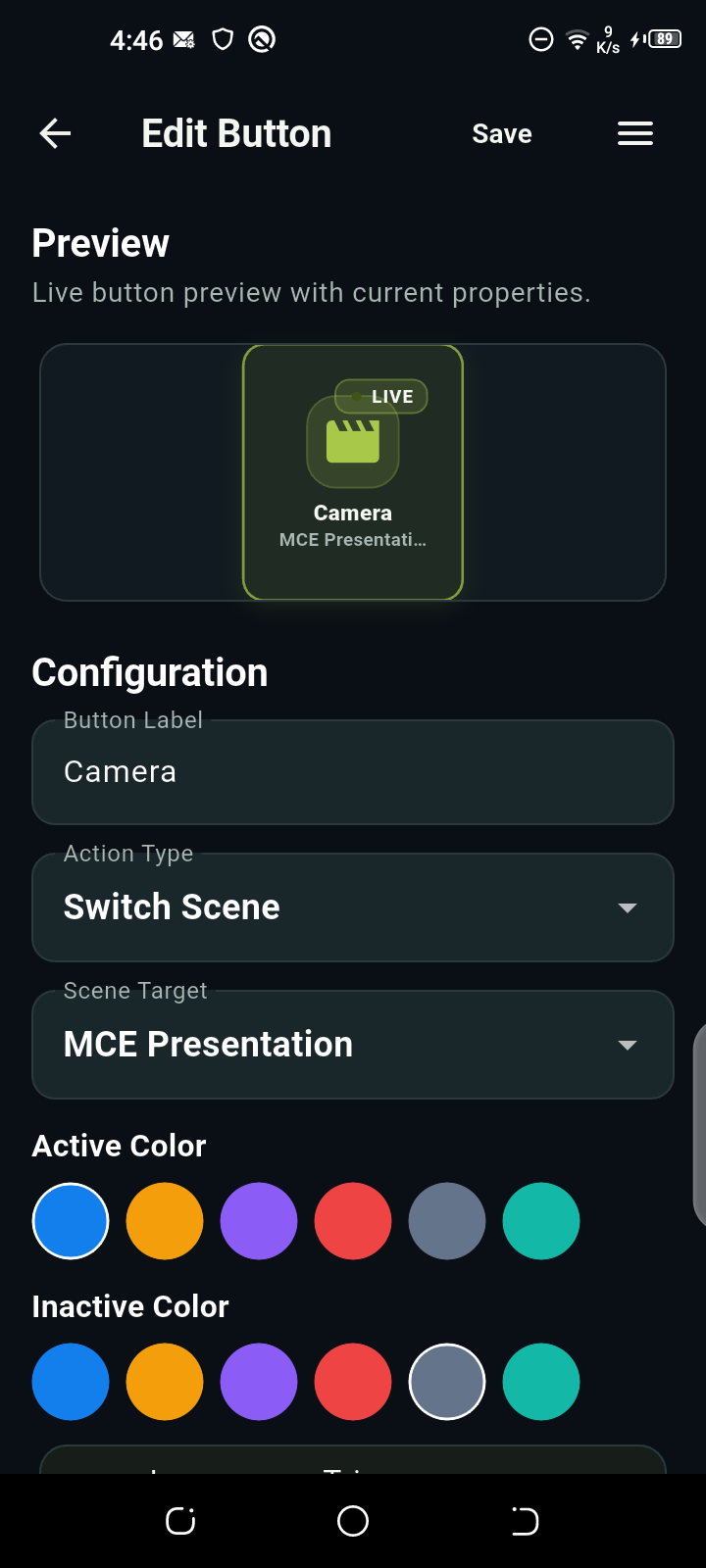Choose red for Inactive Color
The width and height of the screenshot is (706, 1568).
coord(353,1382)
